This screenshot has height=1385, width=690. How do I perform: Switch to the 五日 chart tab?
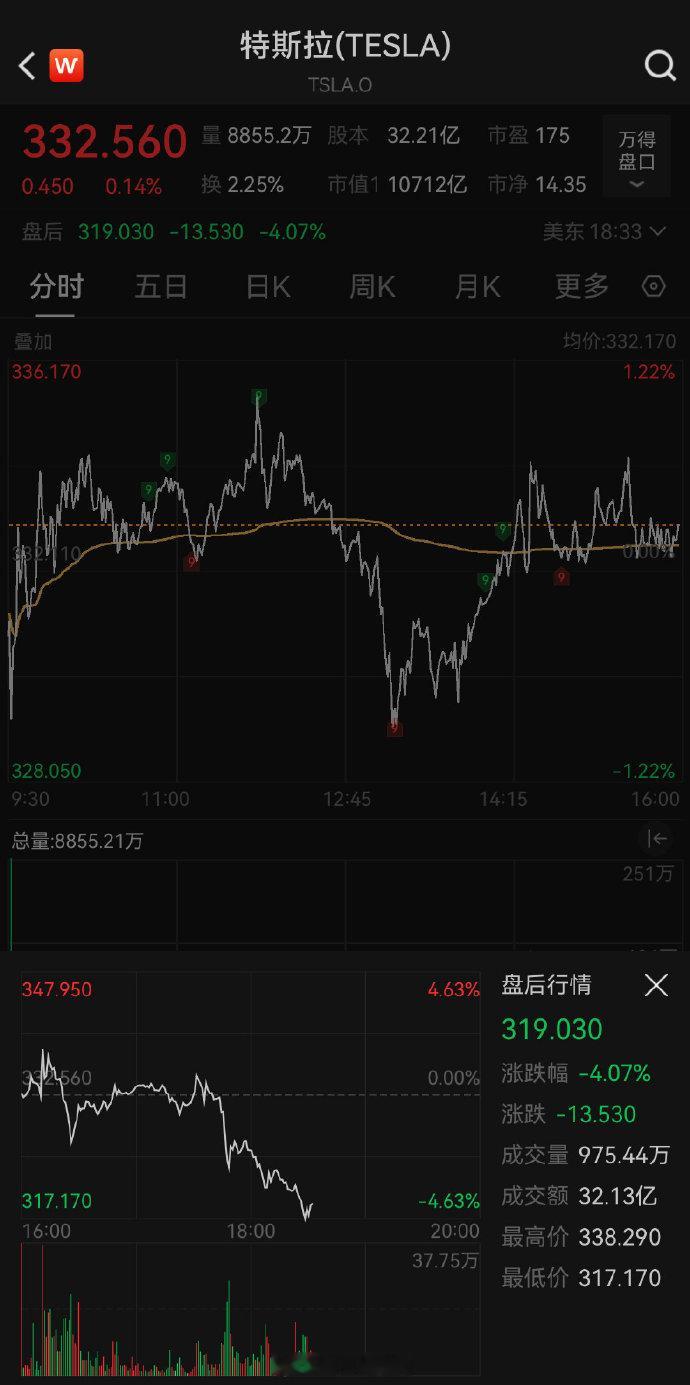coord(161,287)
